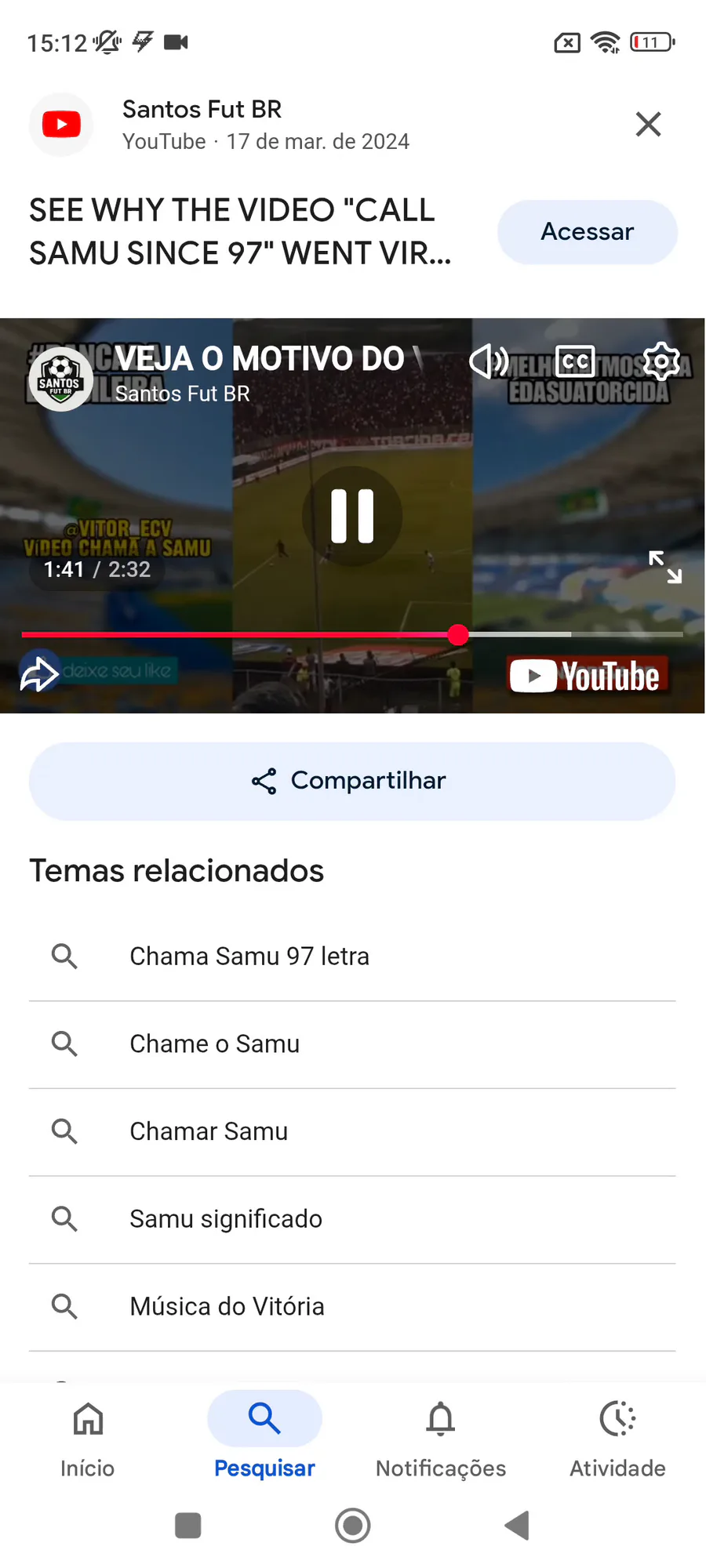Search the topic Chame o Samu
This screenshot has height=1568, width=706.
[214, 1044]
